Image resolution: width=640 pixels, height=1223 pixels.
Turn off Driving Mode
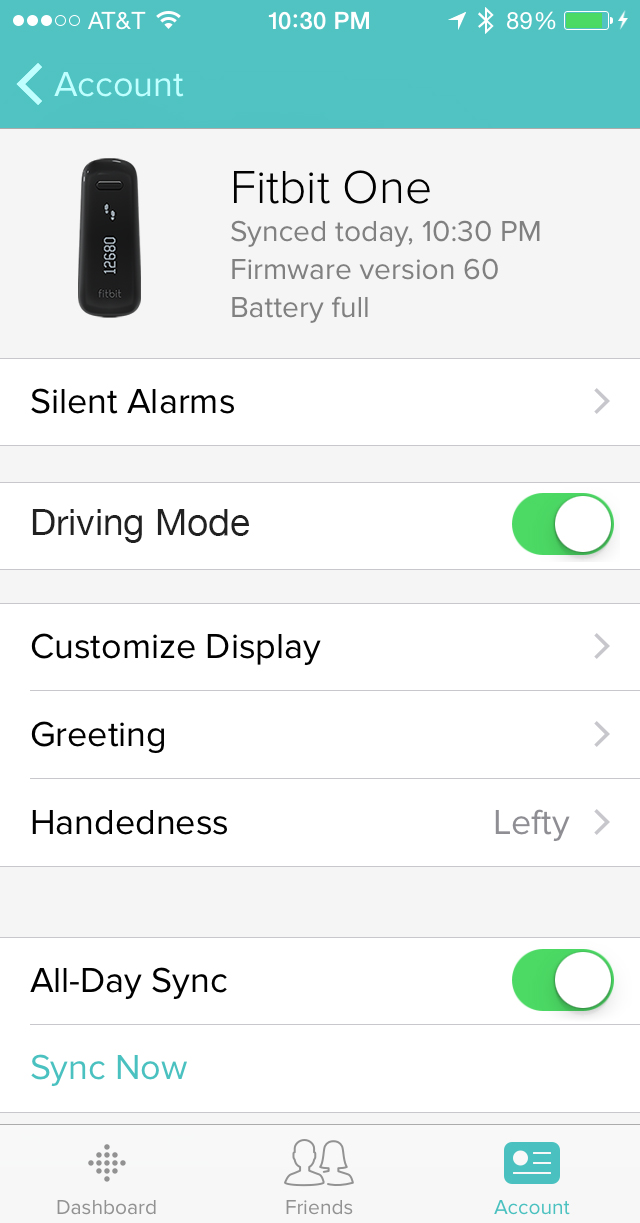pyautogui.click(x=561, y=524)
